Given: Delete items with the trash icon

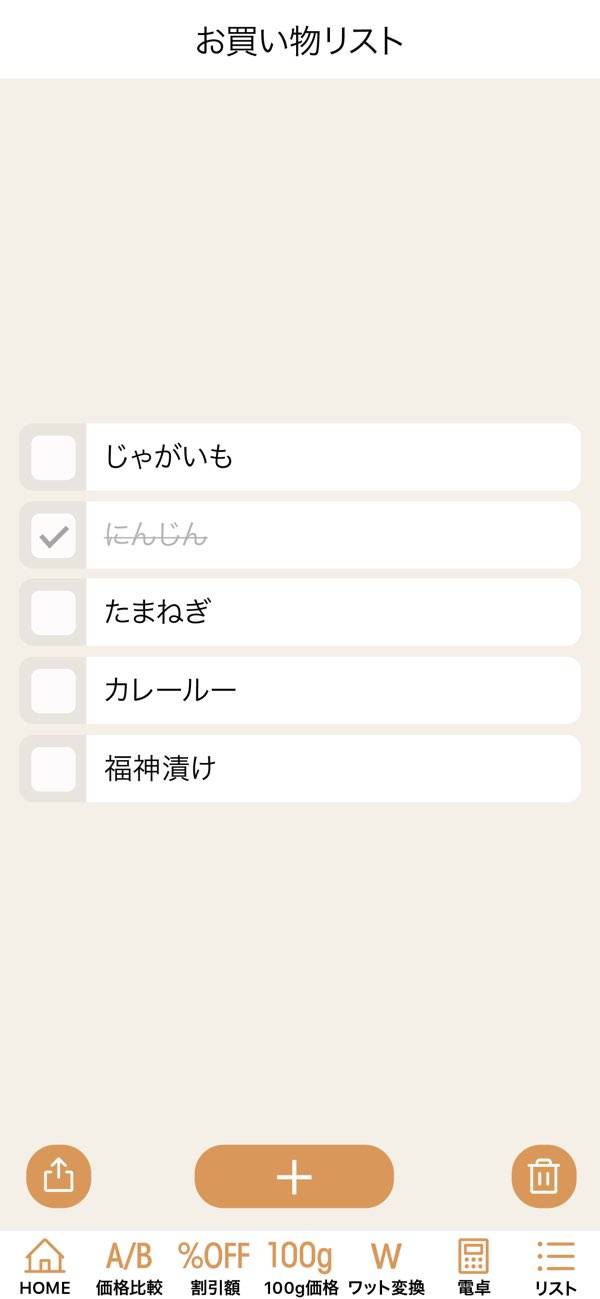Looking at the screenshot, I should click(x=543, y=1176).
